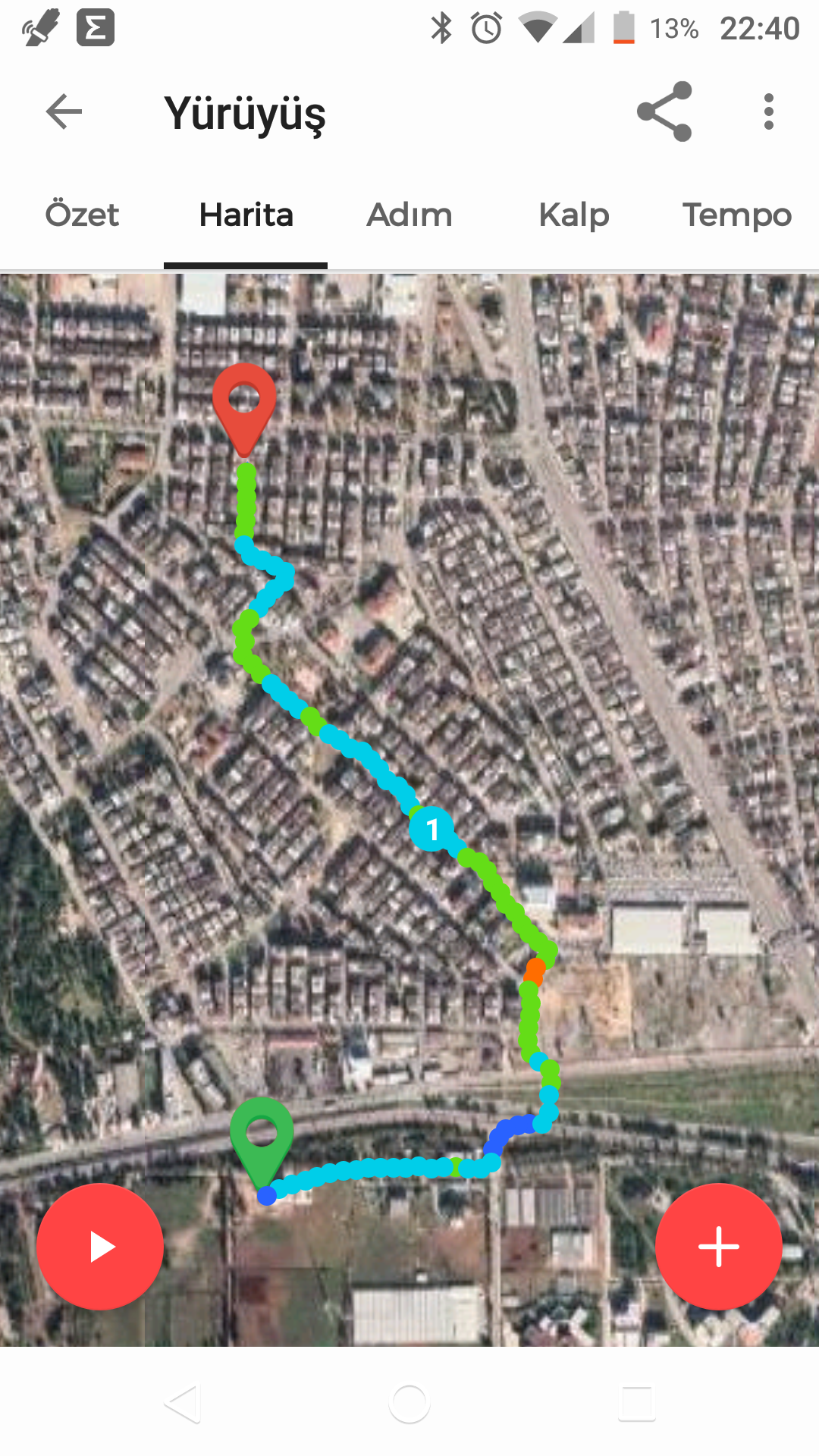
Task: Play the route animation
Action: pyautogui.click(x=100, y=1247)
